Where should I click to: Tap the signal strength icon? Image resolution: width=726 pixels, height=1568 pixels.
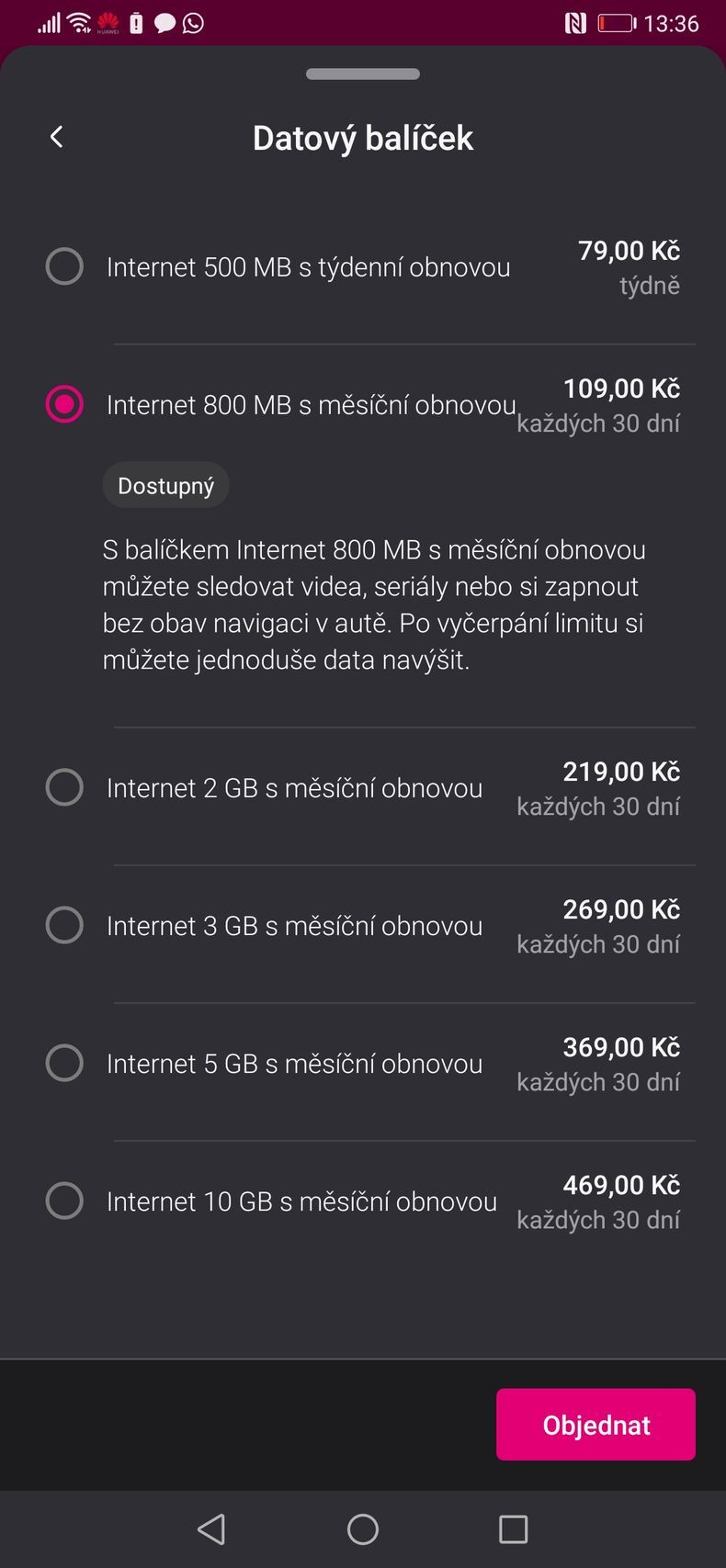48,23
